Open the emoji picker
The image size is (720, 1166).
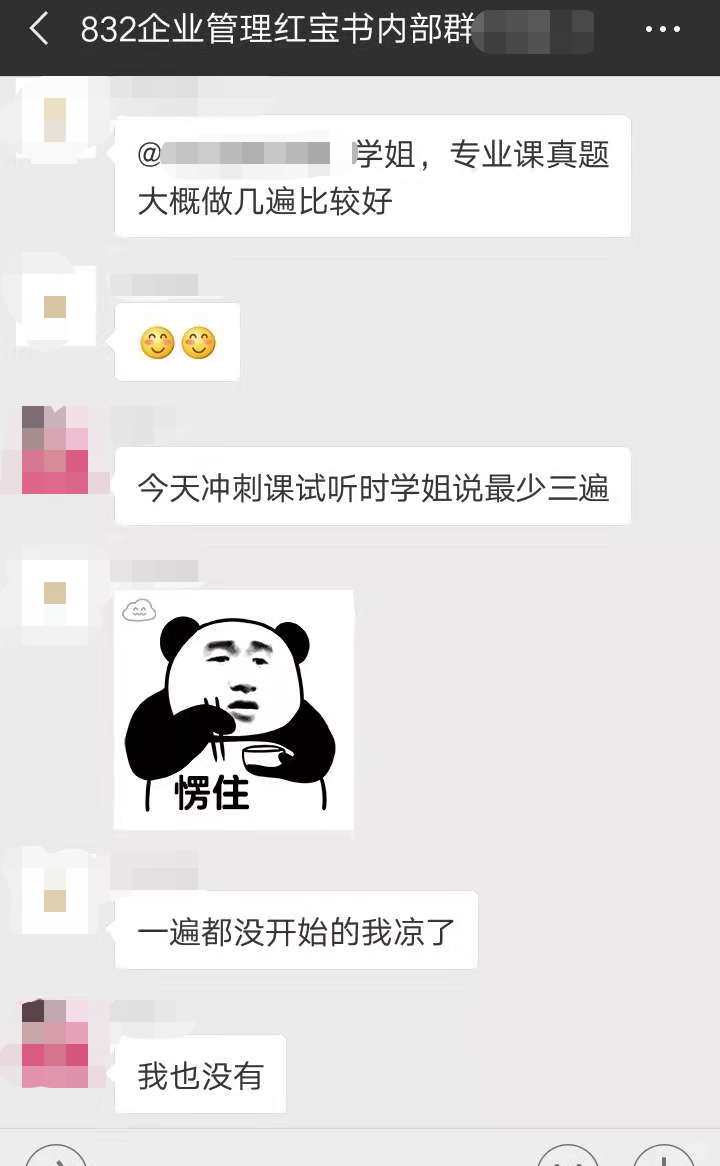point(568,1158)
